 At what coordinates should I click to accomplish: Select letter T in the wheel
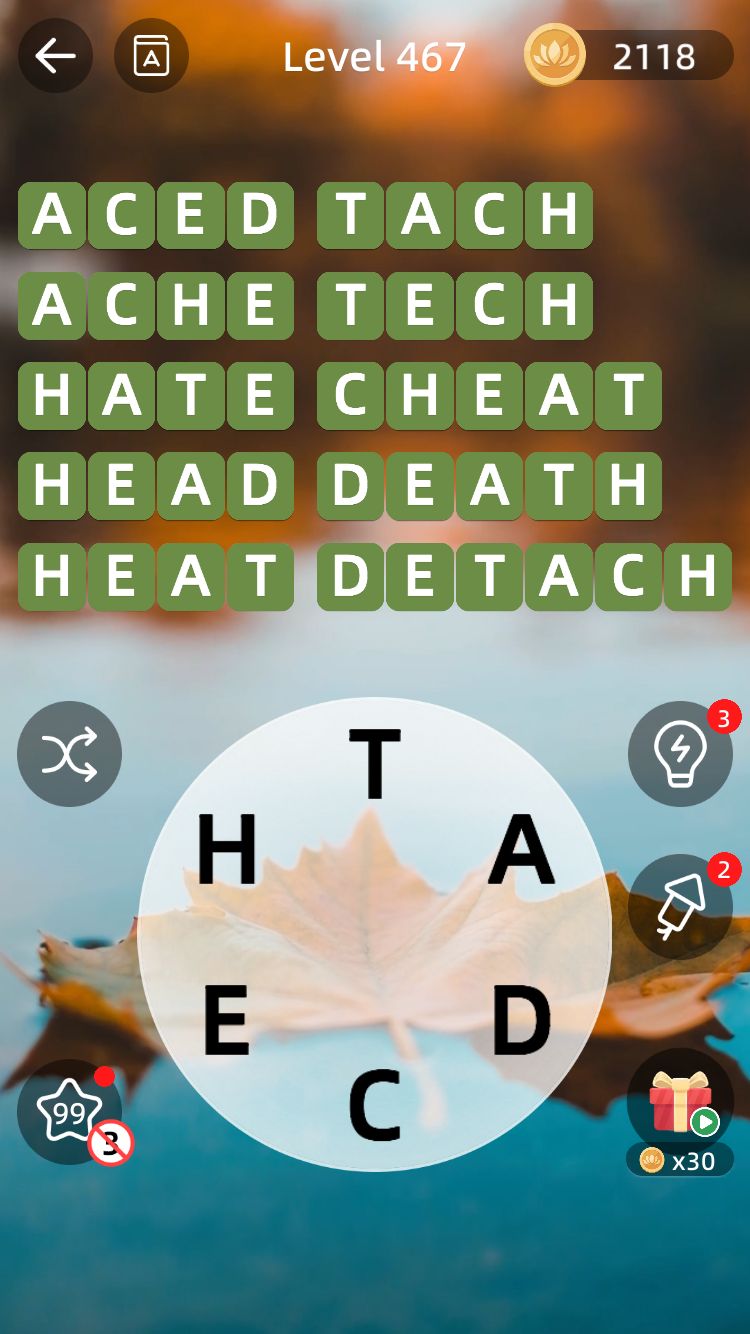[x=375, y=764]
